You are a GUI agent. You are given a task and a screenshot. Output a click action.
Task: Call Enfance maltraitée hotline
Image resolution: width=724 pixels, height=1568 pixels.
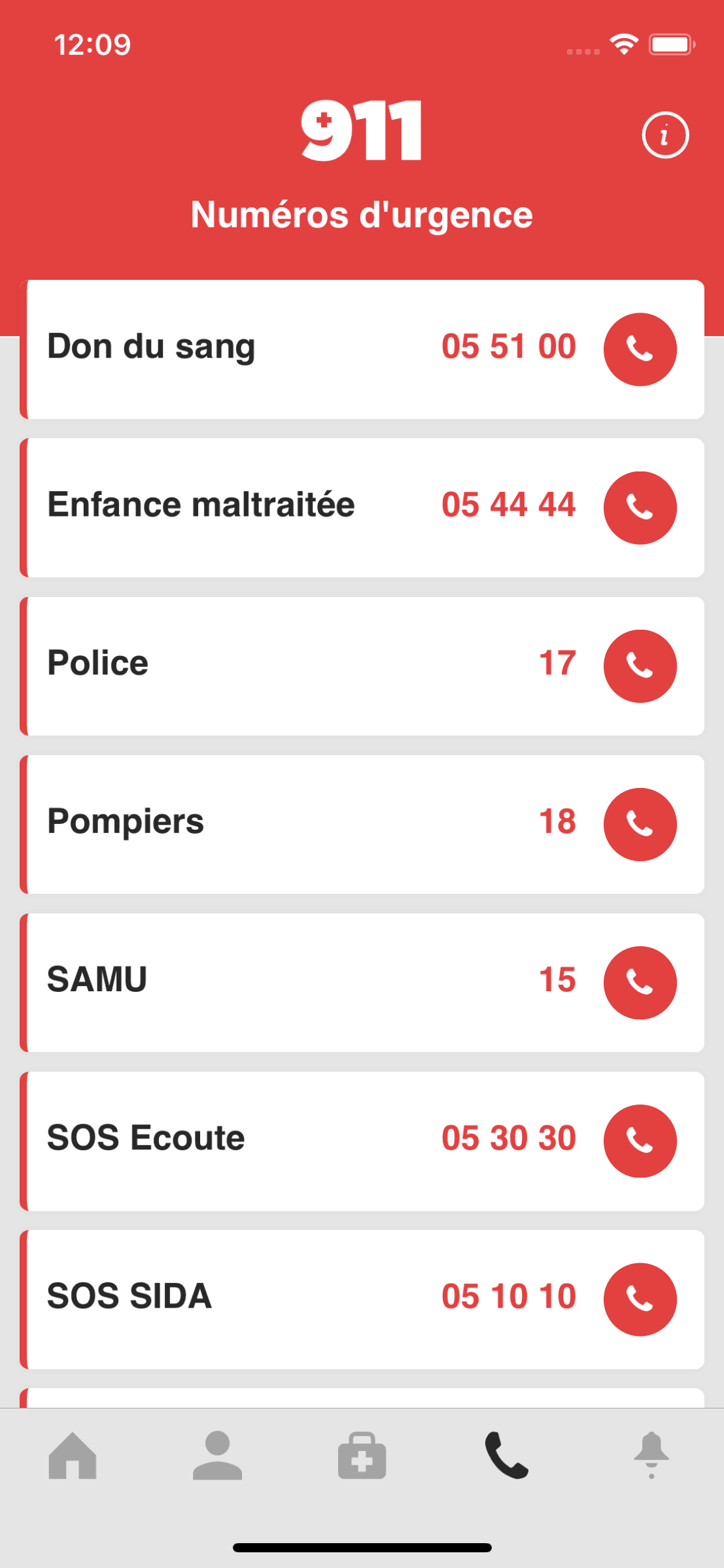640,507
